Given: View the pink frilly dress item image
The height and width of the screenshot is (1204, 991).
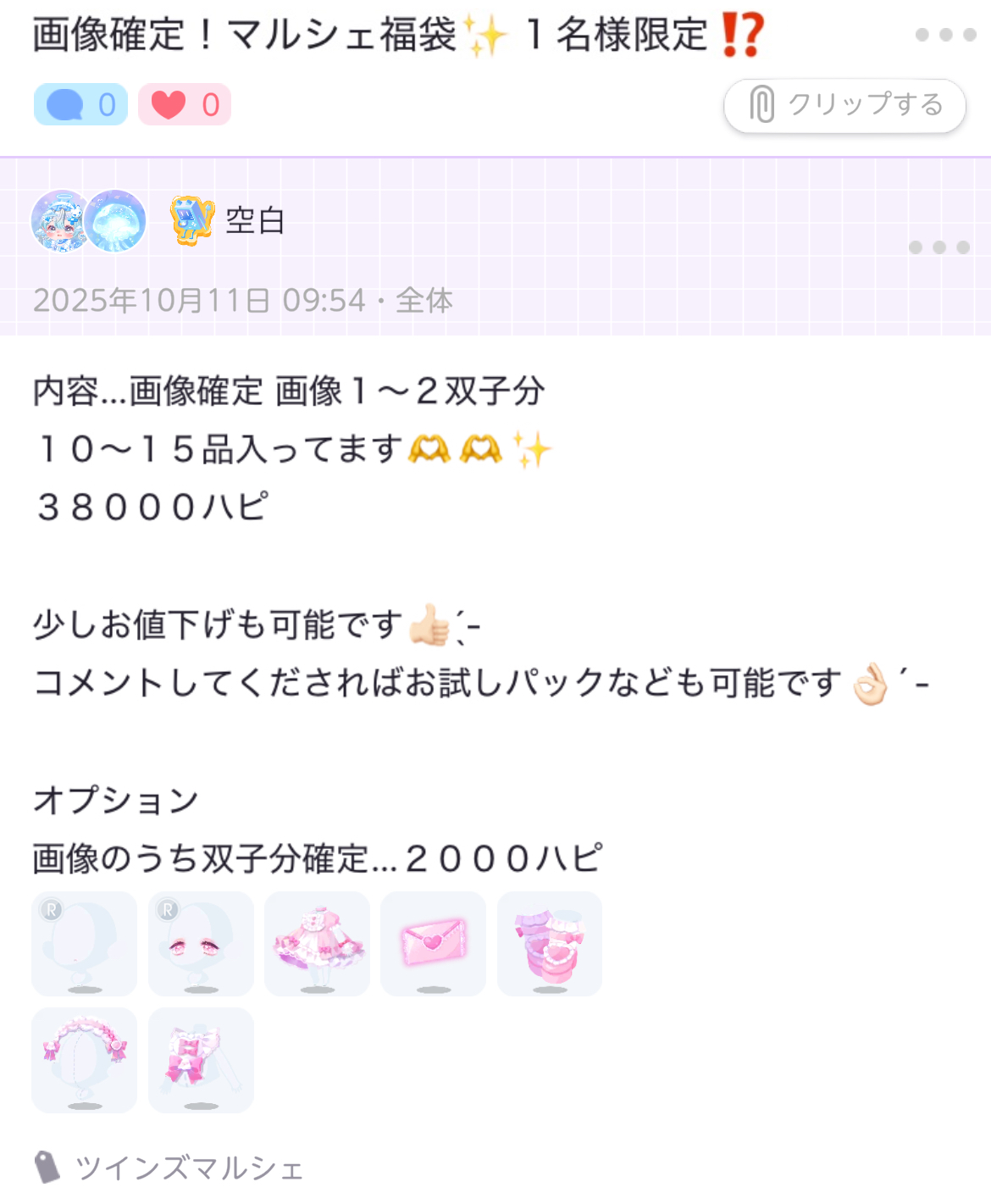Looking at the screenshot, I should click(x=317, y=943).
